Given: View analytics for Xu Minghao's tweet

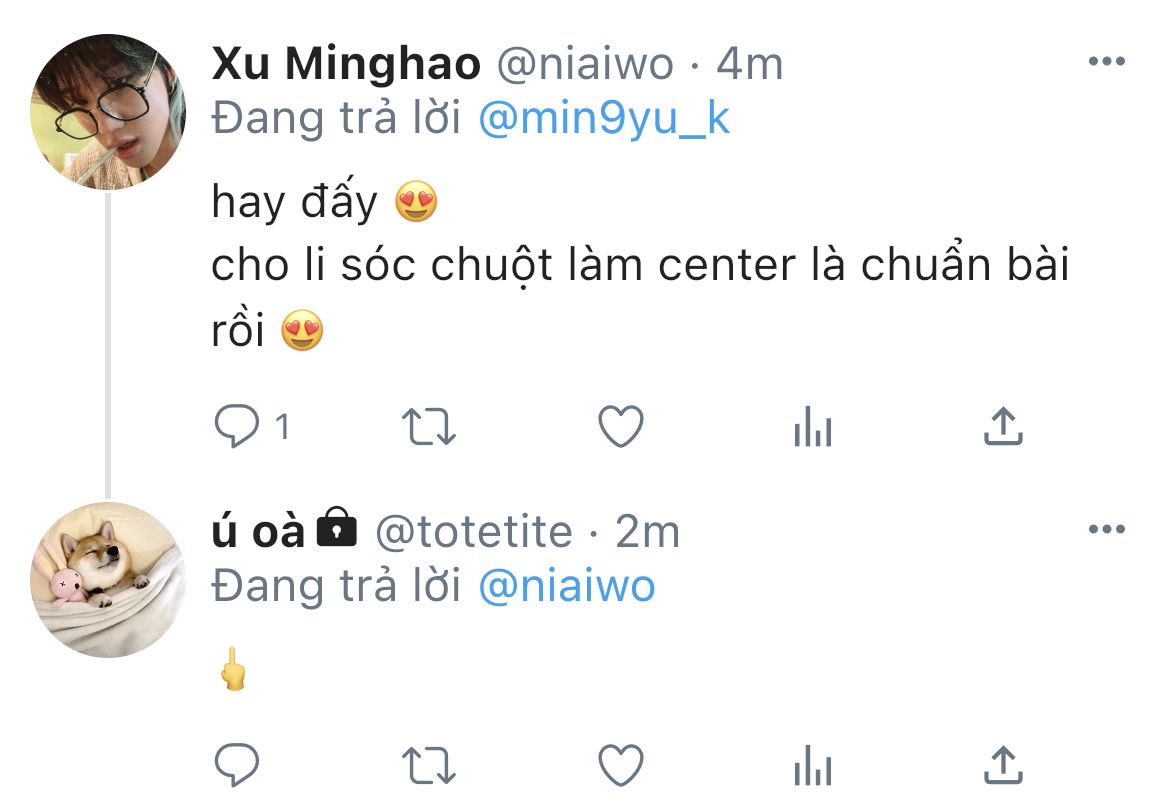Looking at the screenshot, I should coord(812,428).
